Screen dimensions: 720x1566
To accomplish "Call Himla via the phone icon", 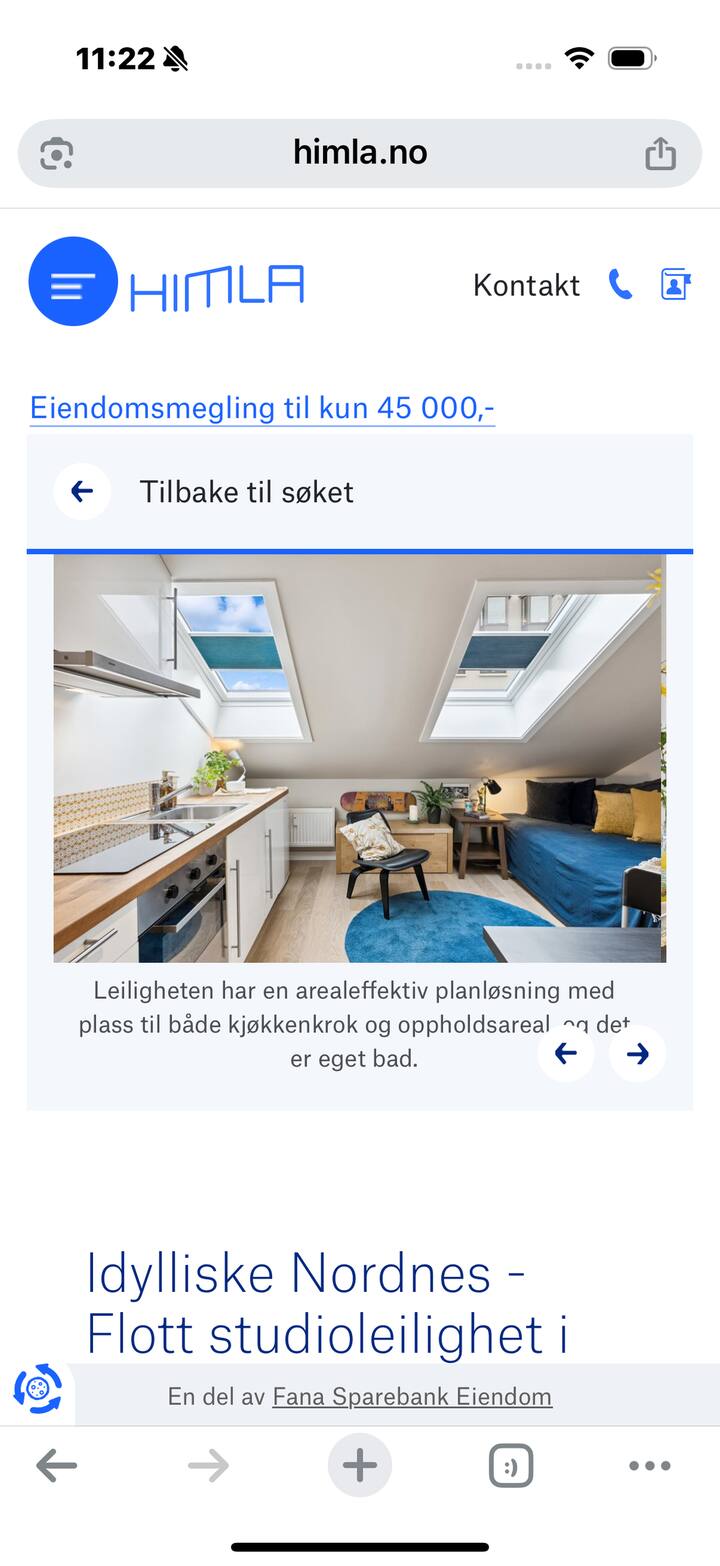I will coord(621,285).
